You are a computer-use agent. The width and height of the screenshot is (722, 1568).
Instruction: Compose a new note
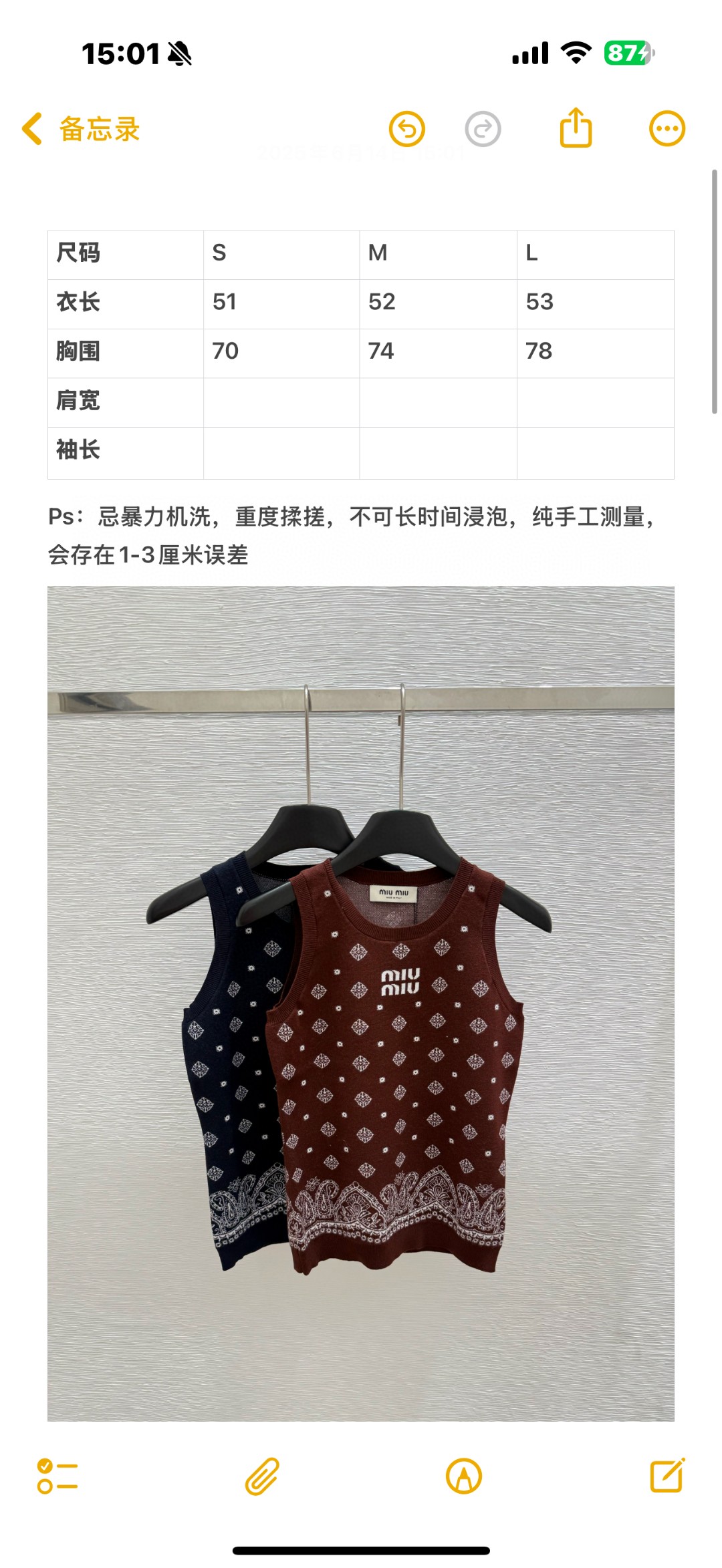[x=667, y=1476]
